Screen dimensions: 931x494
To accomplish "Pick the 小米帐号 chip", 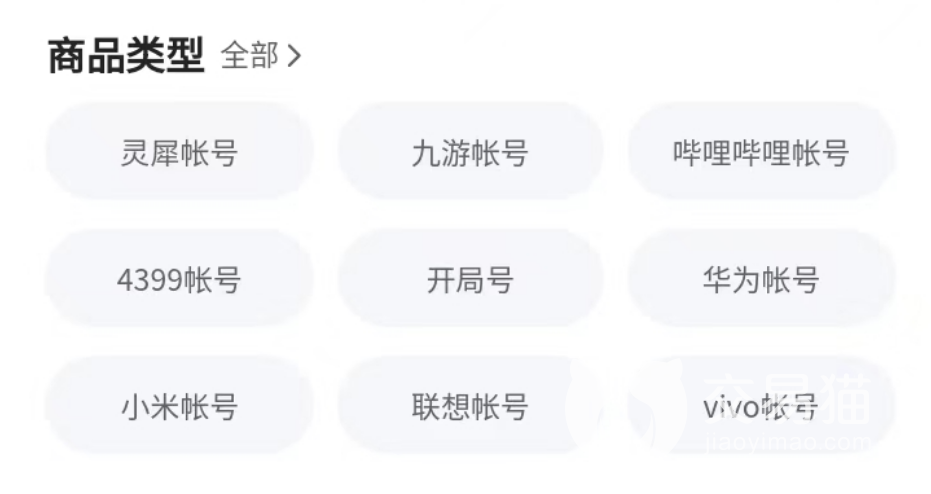I will coord(179,407).
